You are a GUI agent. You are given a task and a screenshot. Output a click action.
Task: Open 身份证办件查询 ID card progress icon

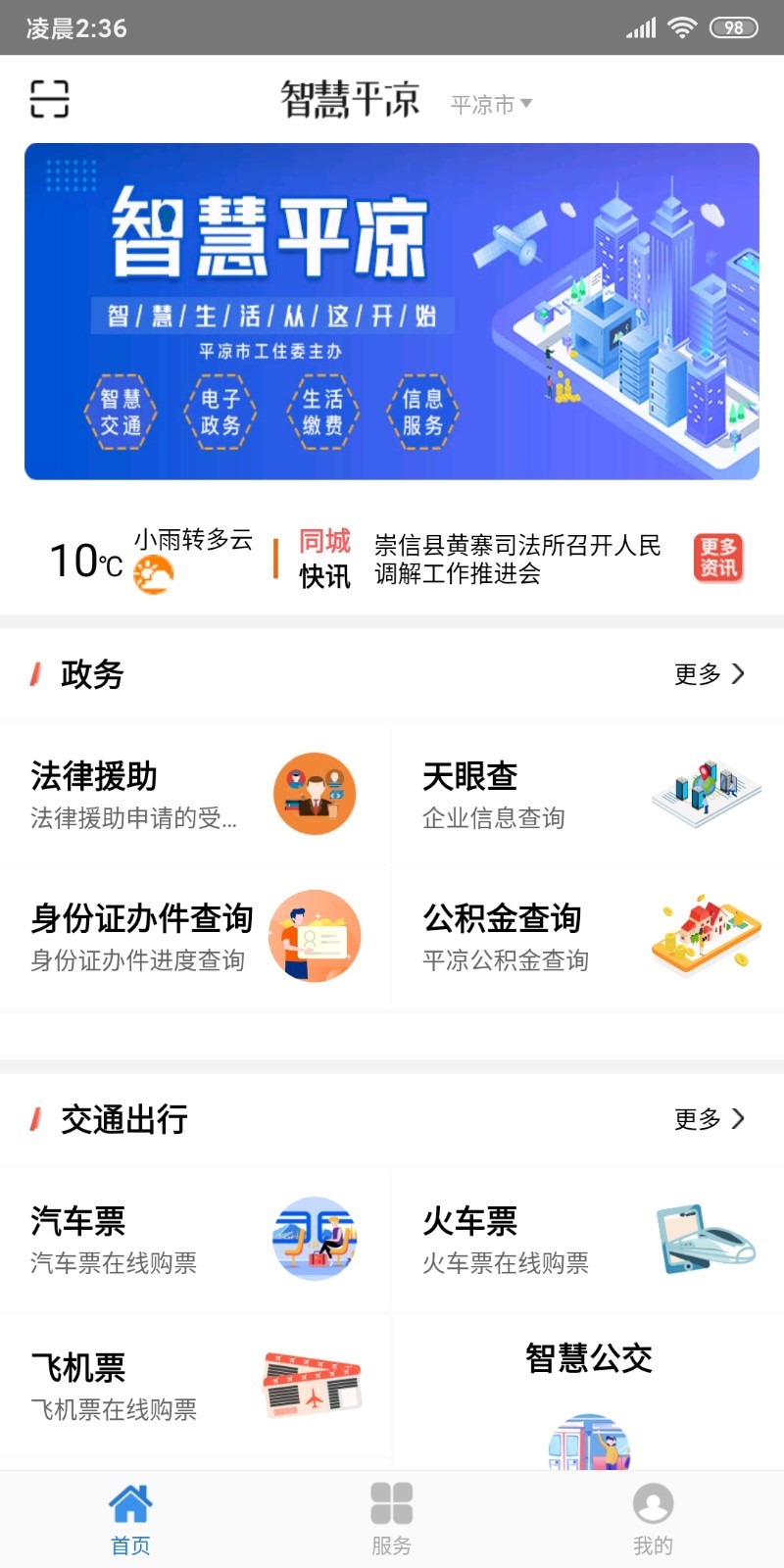314,936
